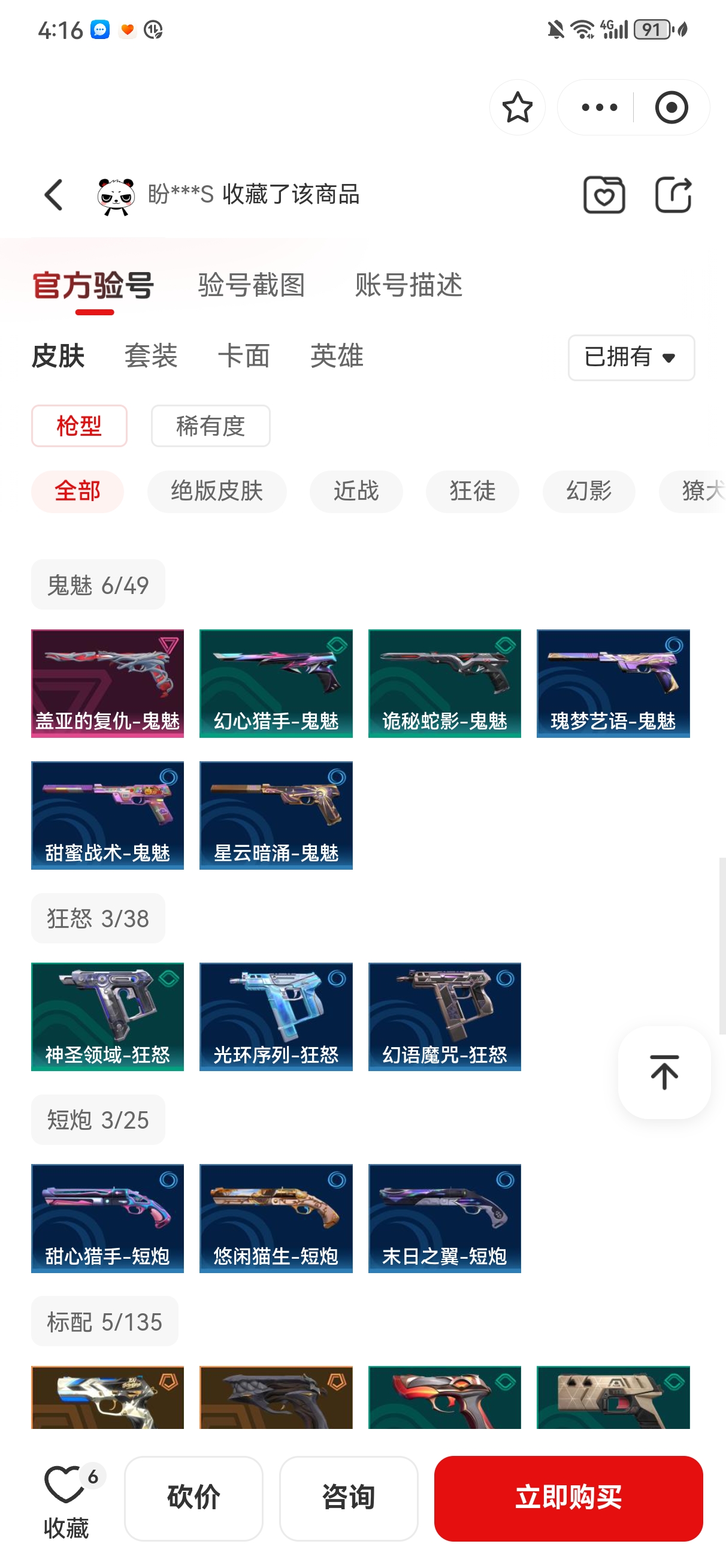Screen dimensions: 726x1568
Task: Select the 套装 category tab
Action: 151,356
